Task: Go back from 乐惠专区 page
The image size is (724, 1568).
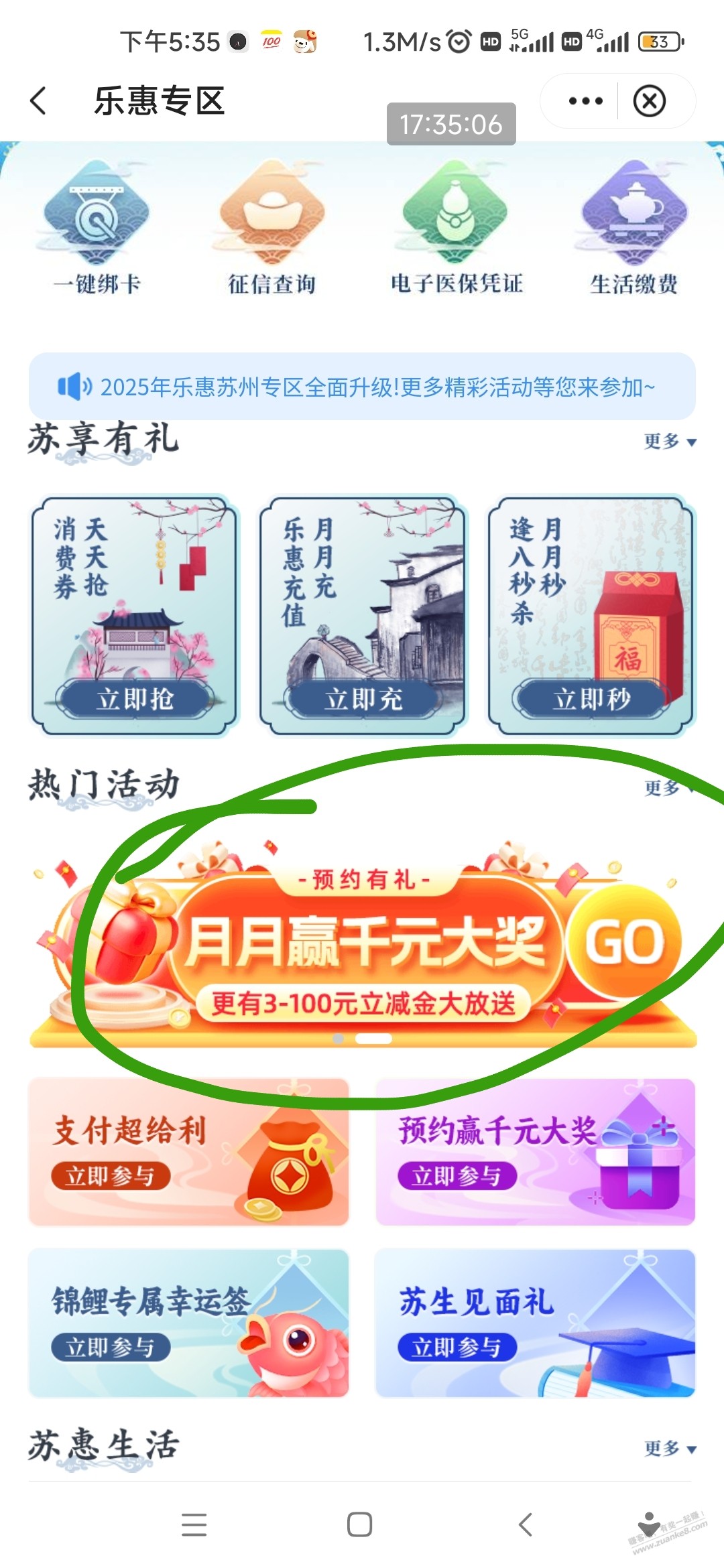Action: [39, 101]
